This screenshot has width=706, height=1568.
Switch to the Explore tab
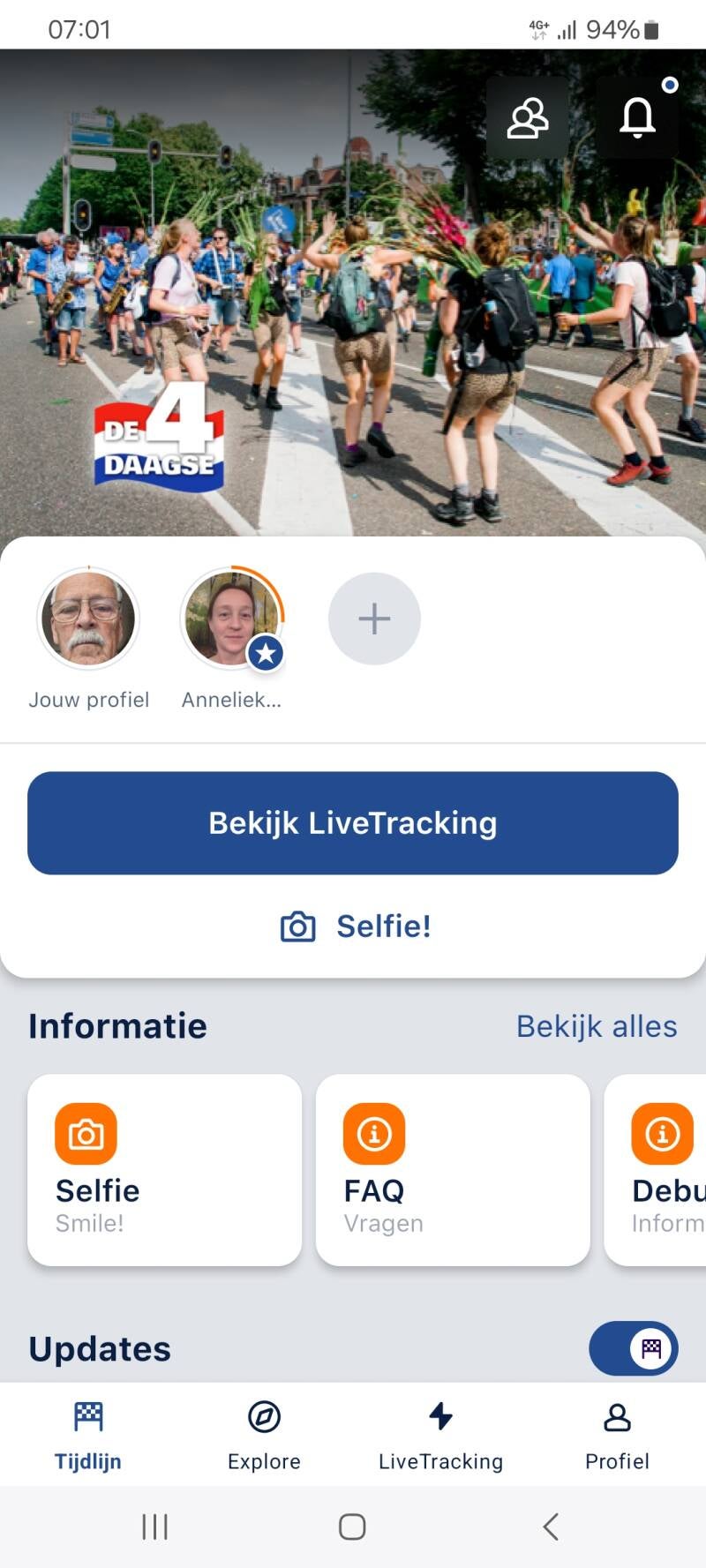[x=264, y=1434]
